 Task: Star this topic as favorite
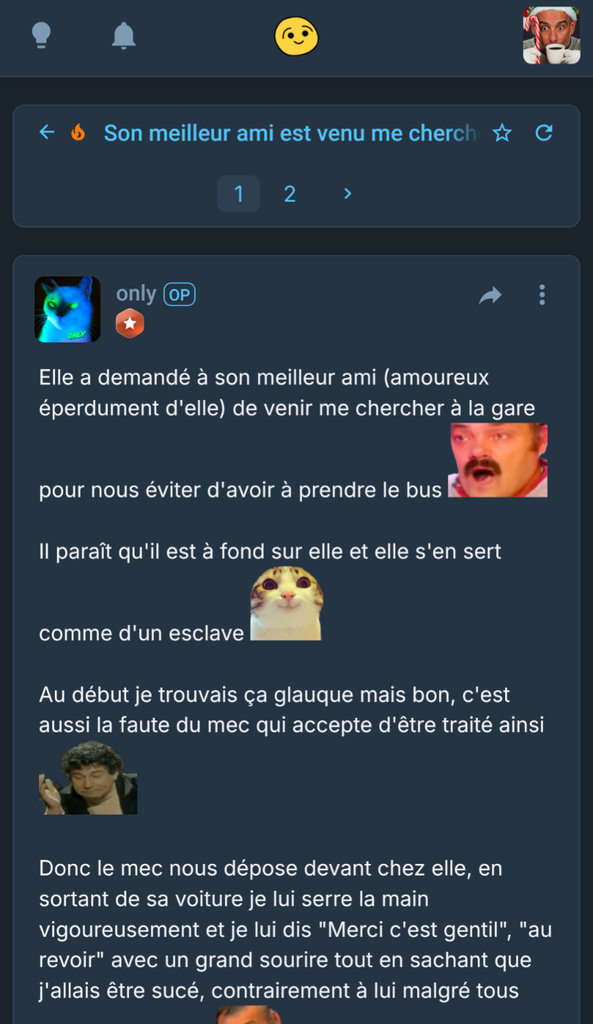click(x=502, y=133)
